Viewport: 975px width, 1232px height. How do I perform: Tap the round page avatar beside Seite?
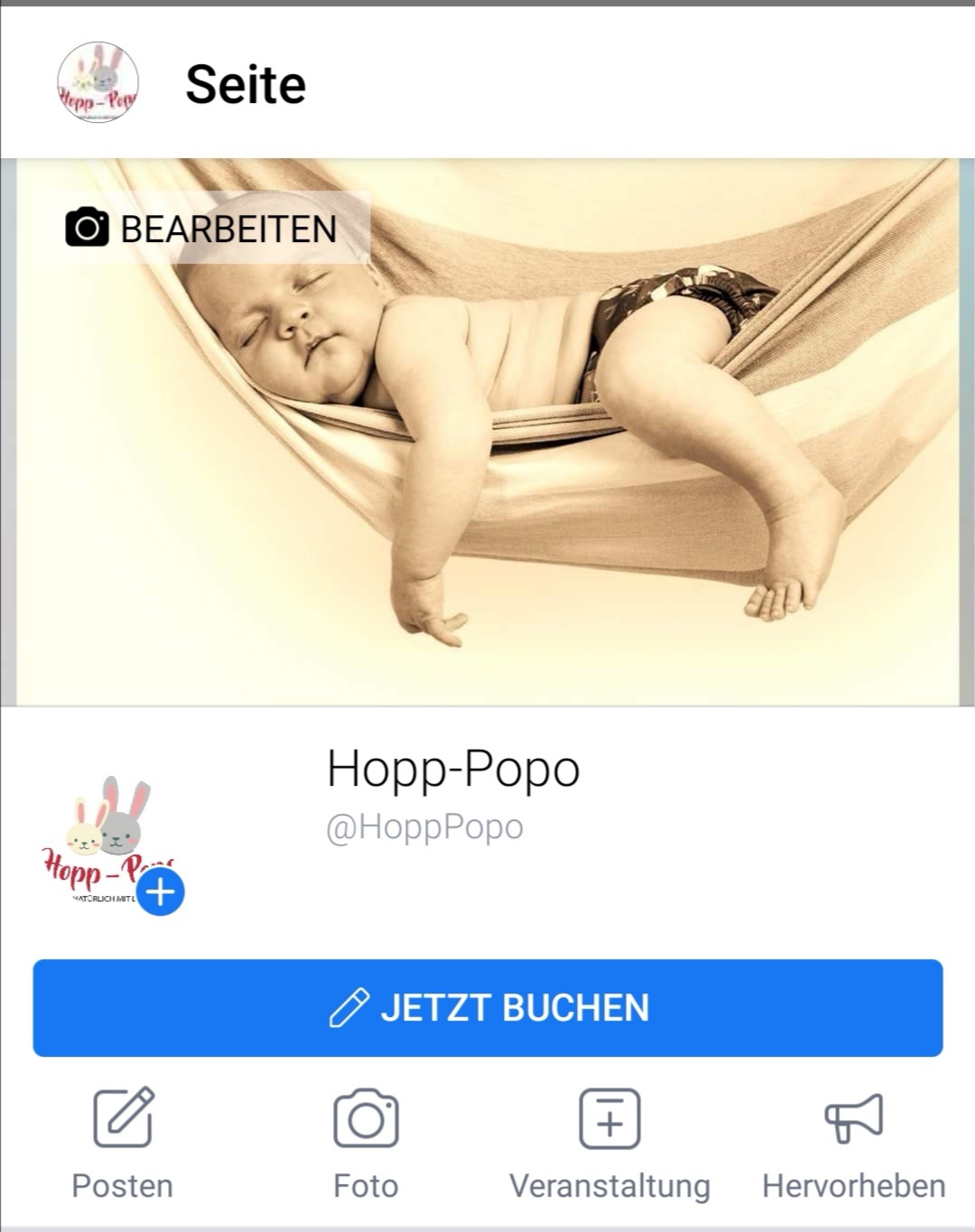pyautogui.click(x=97, y=83)
